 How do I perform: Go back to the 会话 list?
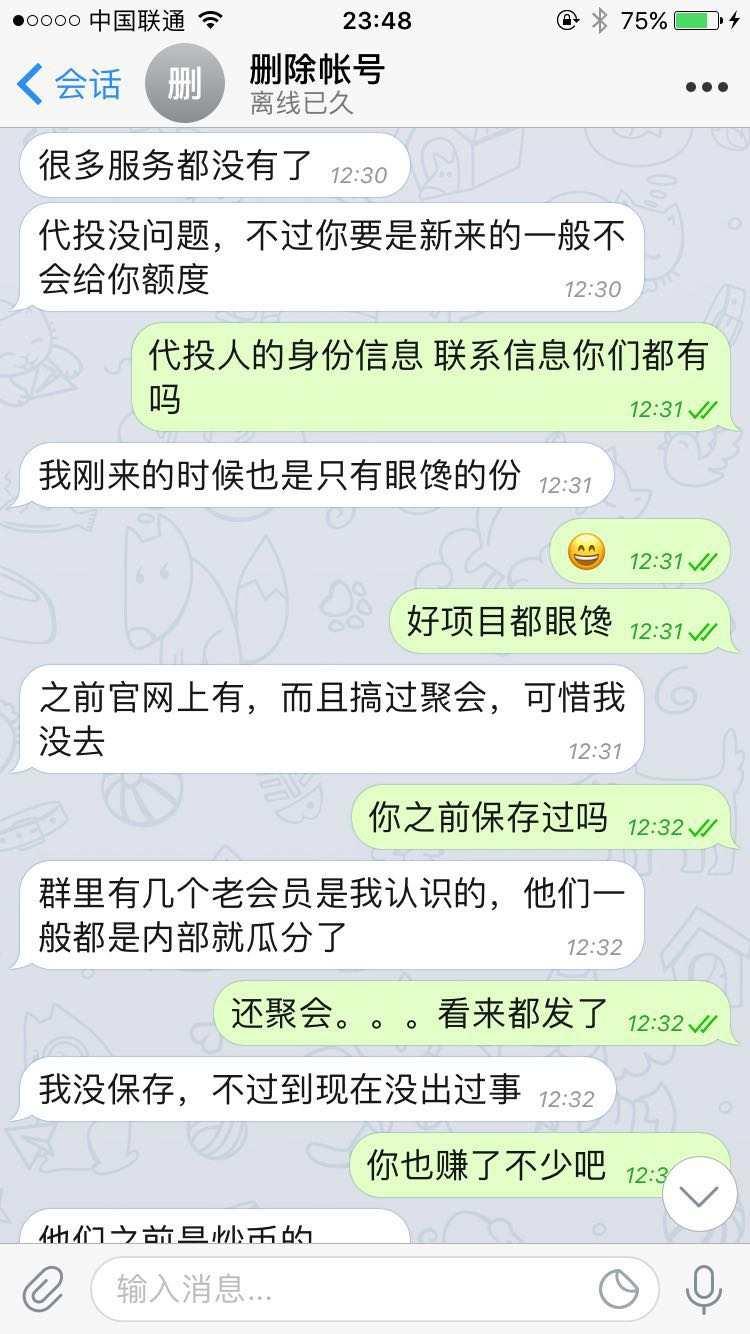coord(68,85)
